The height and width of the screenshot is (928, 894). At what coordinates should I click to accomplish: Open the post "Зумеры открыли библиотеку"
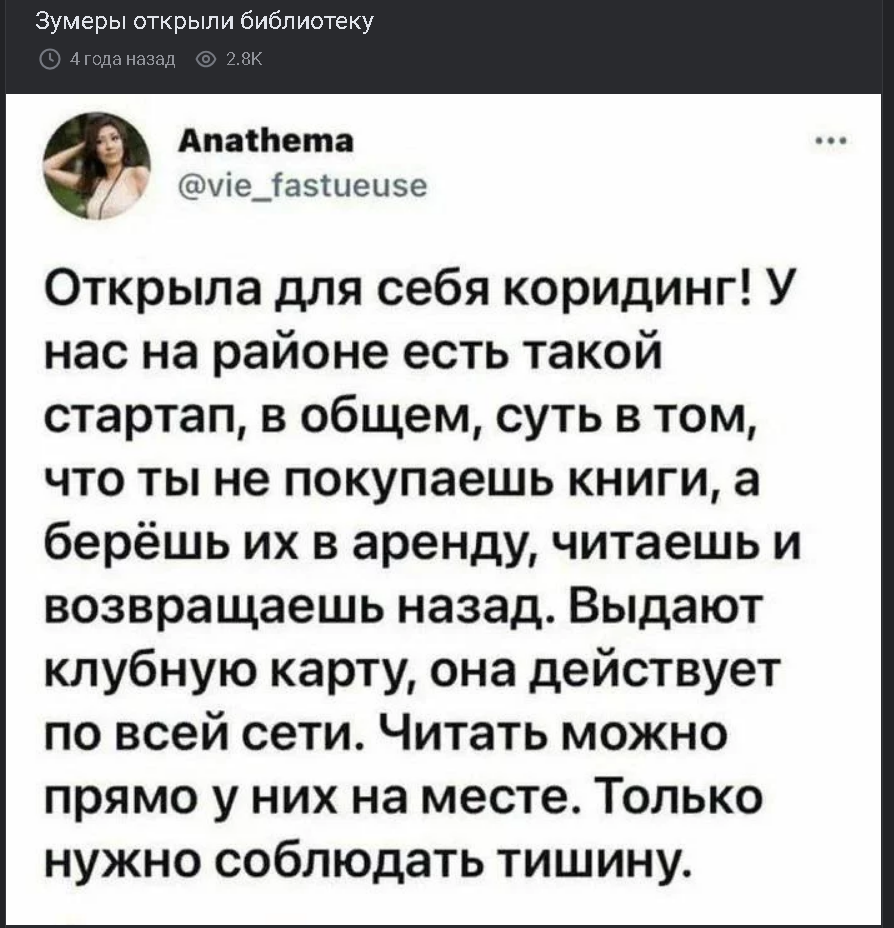pyautogui.click(x=204, y=24)
